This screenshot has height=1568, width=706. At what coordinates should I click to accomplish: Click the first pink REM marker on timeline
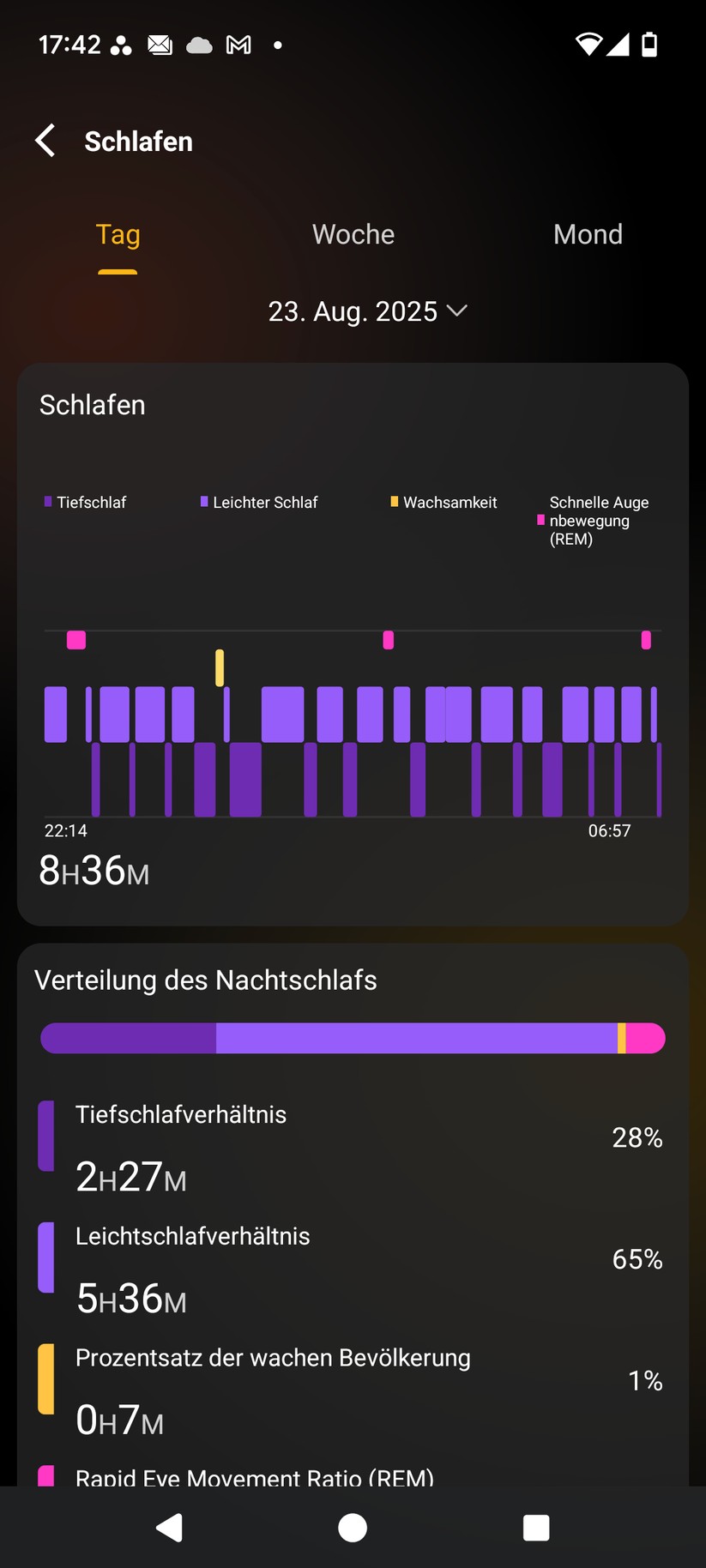[76, 640]
